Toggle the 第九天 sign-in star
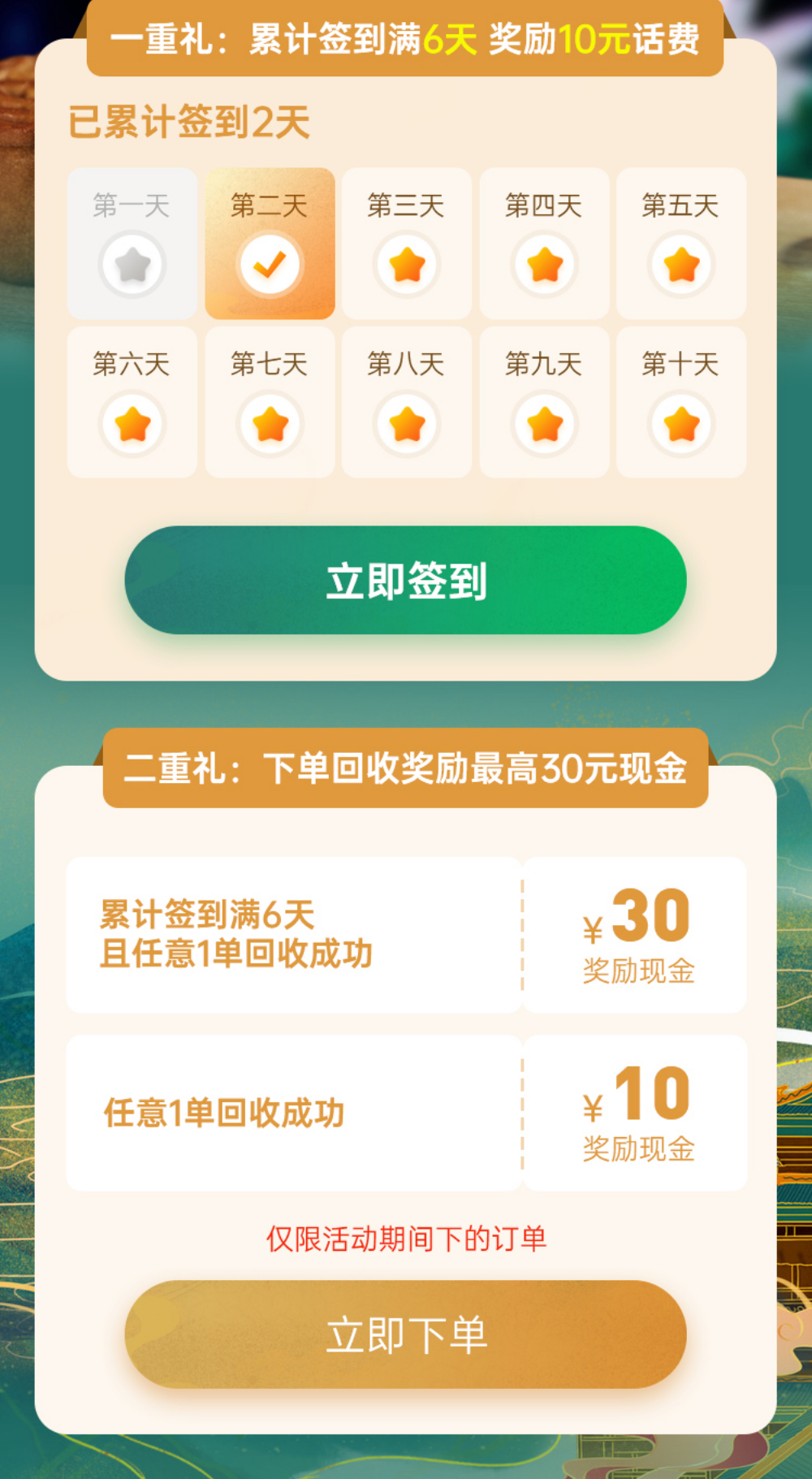Viewport: 812px width, 1479px height. tap(544, 422)
